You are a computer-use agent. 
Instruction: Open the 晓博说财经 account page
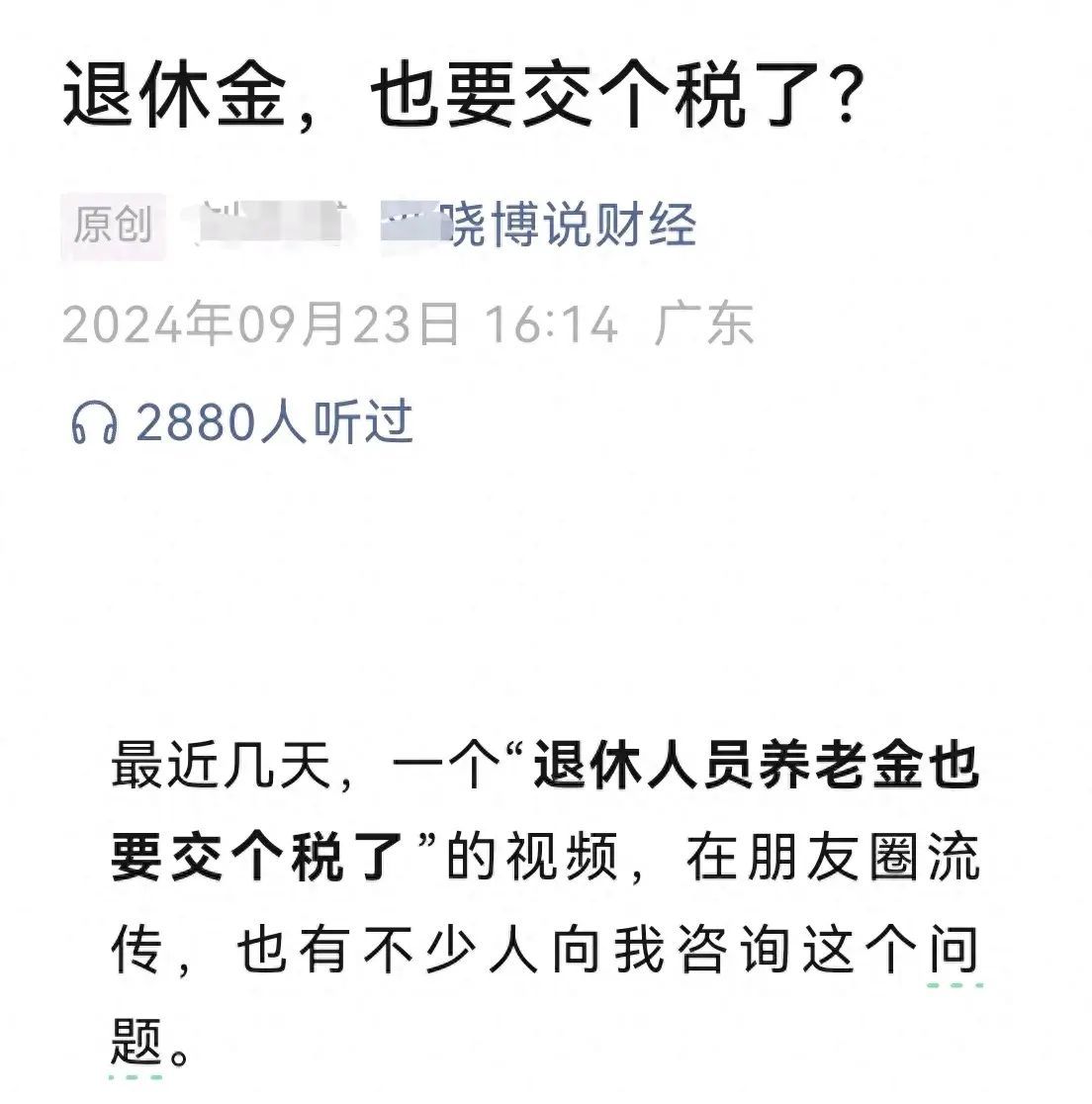pyautogui.click(x=572, y=226)
